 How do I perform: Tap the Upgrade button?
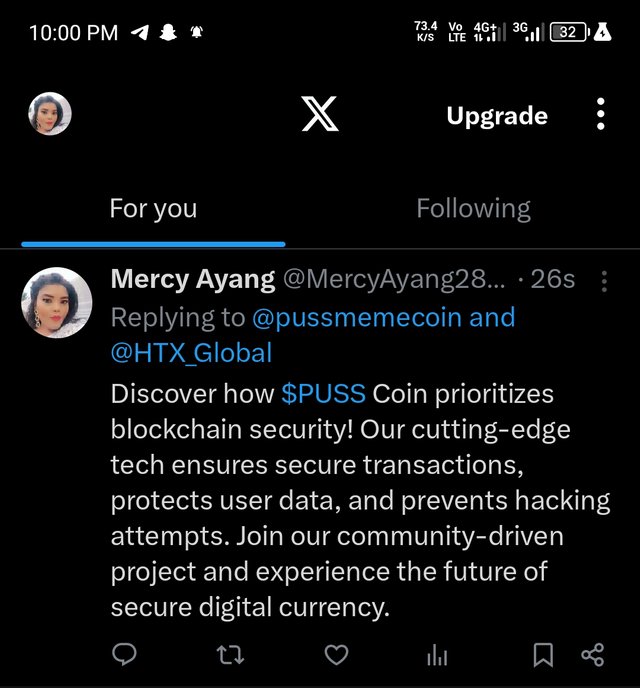[496, 115]
